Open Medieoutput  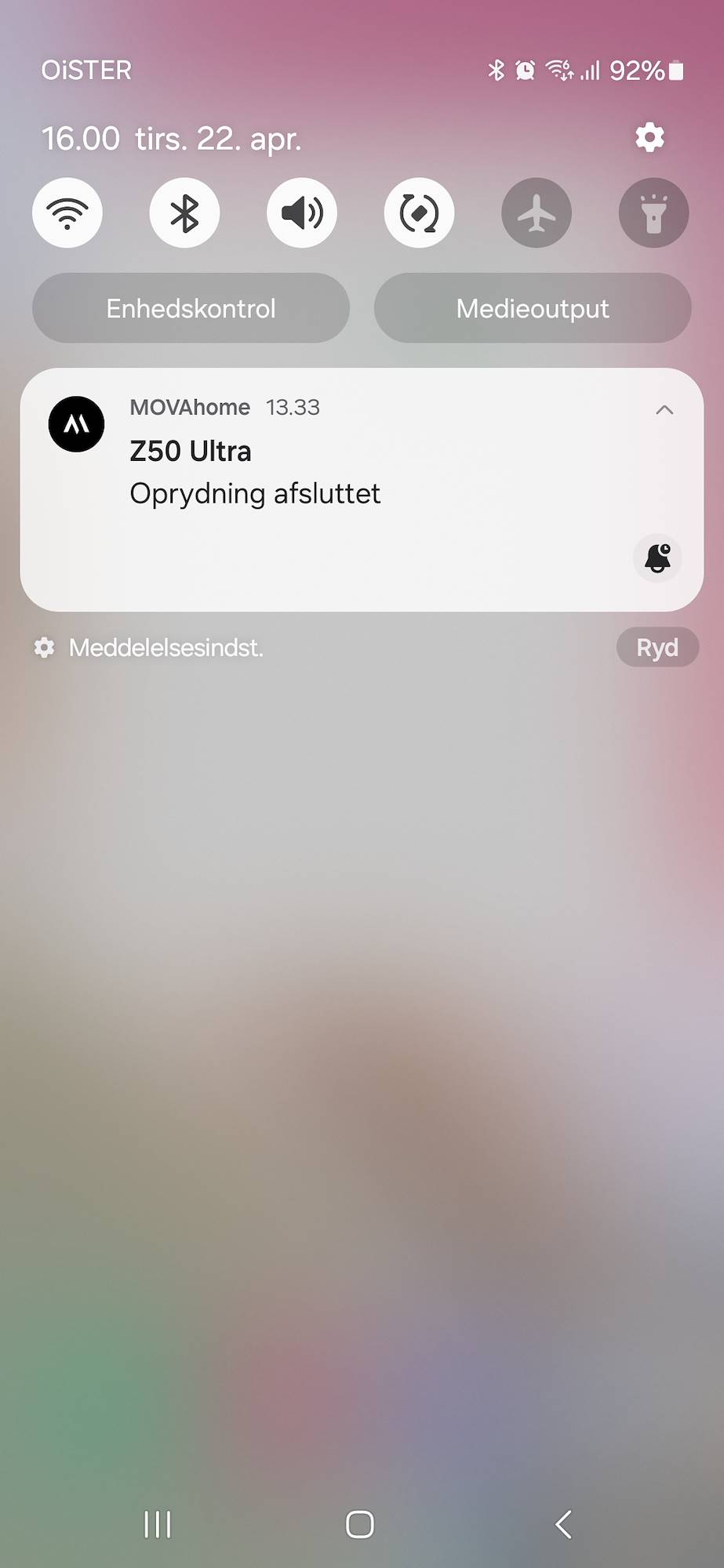(533, 308)
